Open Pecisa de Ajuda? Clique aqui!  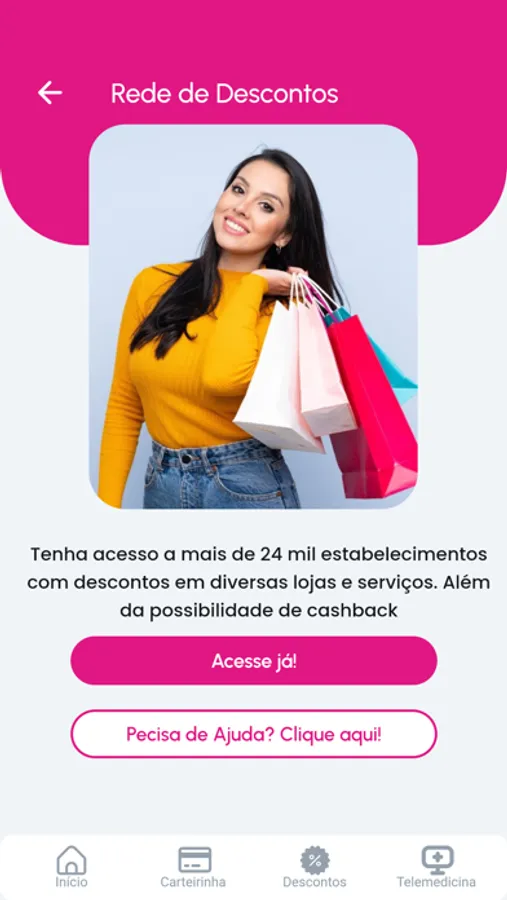254,734
